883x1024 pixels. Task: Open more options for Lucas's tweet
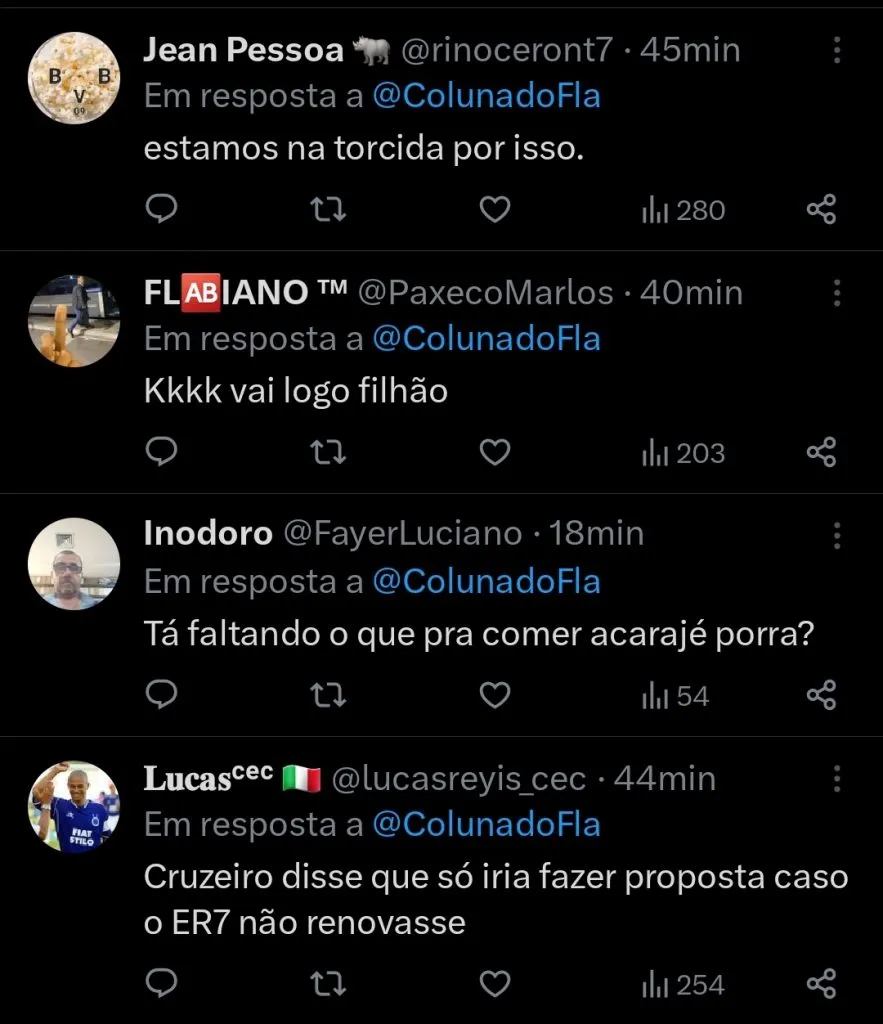(837, 779)
